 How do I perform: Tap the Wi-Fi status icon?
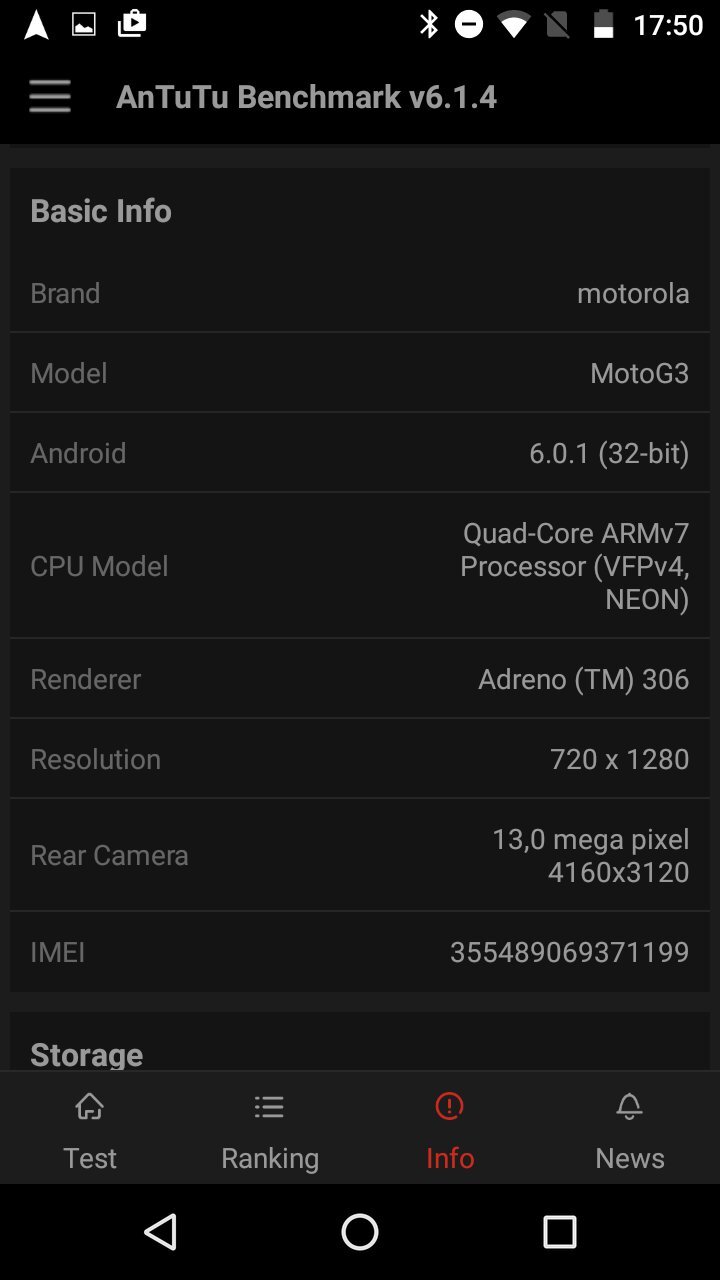pyautogui.click(x=513, y=24)
